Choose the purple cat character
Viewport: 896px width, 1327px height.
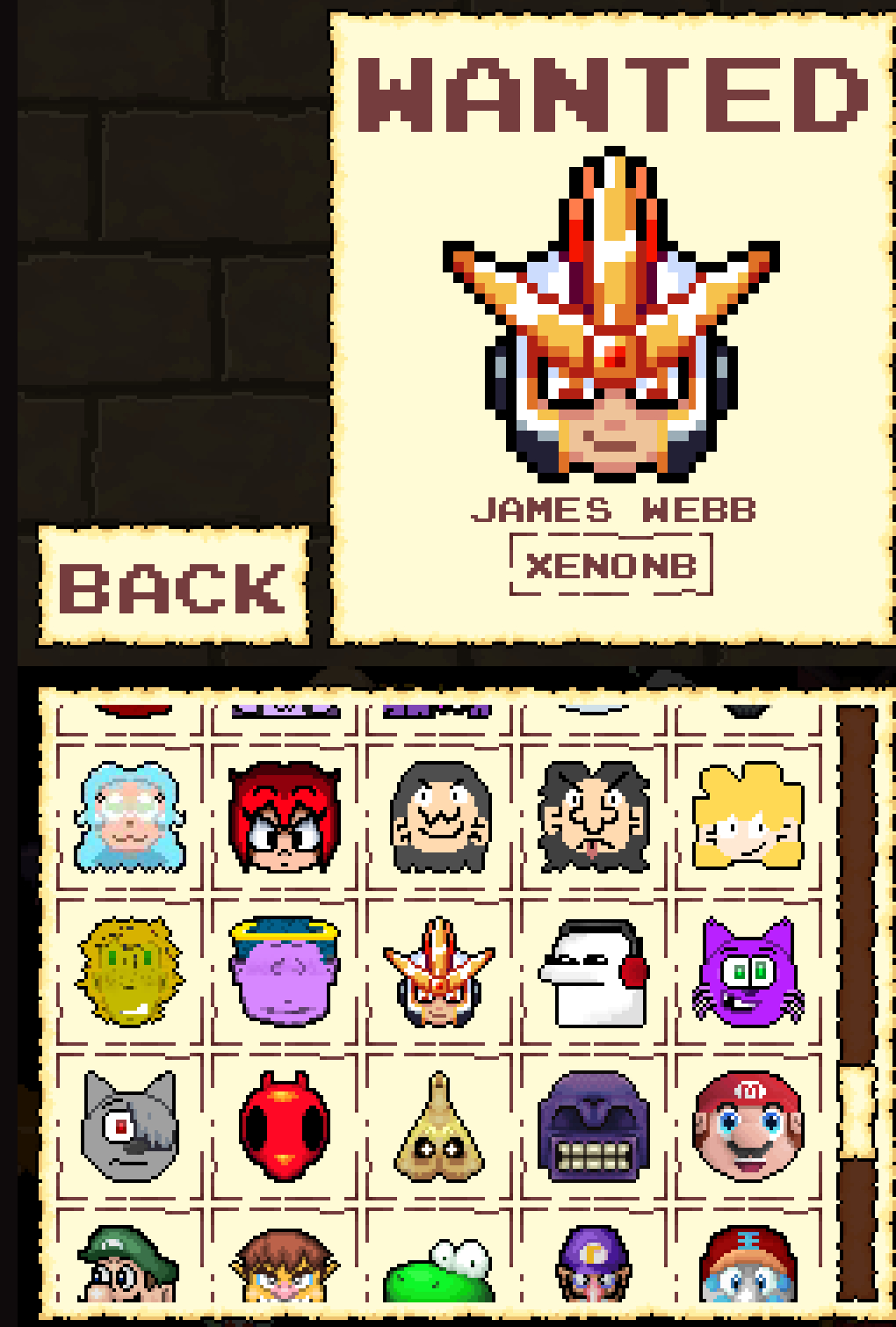(x=748, y=972)
